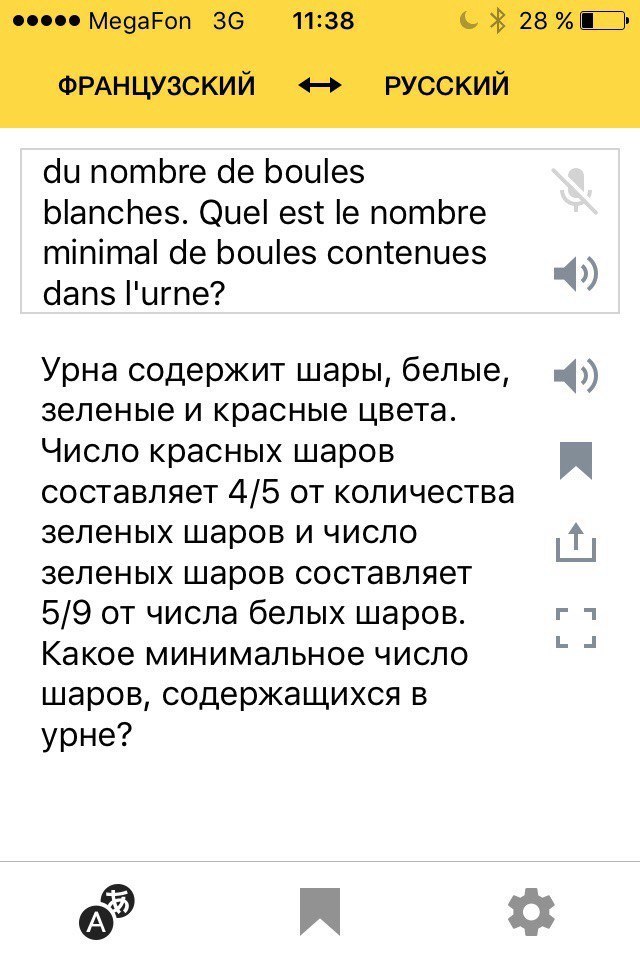Open the translator tab
640x960 pixels.
point(107,911)
